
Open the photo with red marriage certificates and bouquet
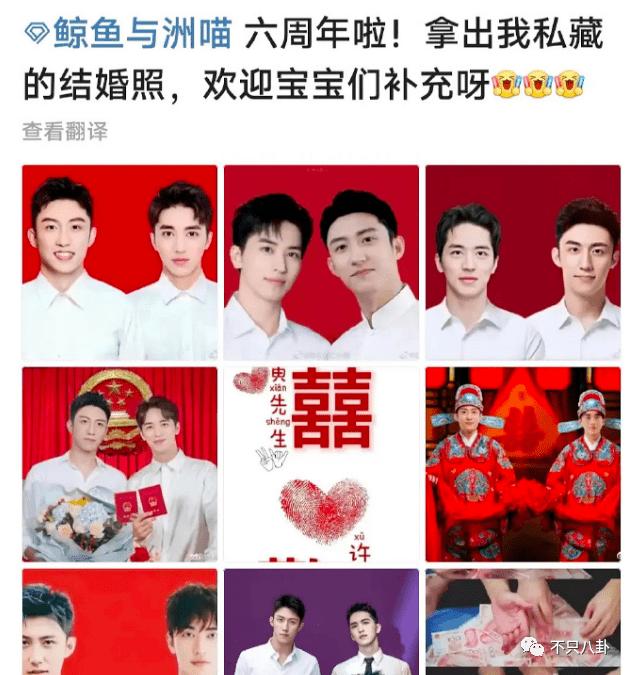tap(120, 464)
